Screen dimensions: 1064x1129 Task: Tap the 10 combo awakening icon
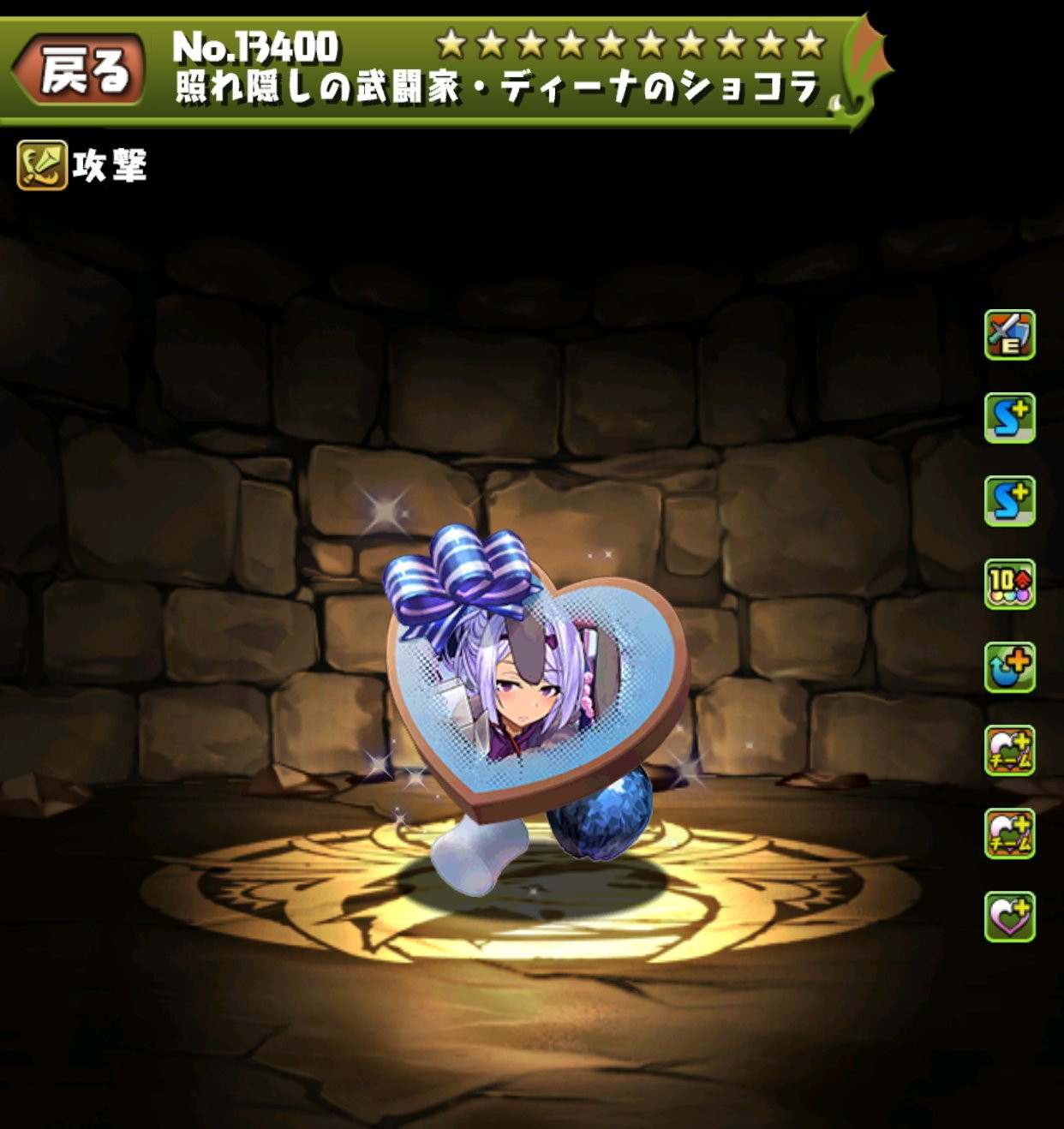pos(1009,584)
